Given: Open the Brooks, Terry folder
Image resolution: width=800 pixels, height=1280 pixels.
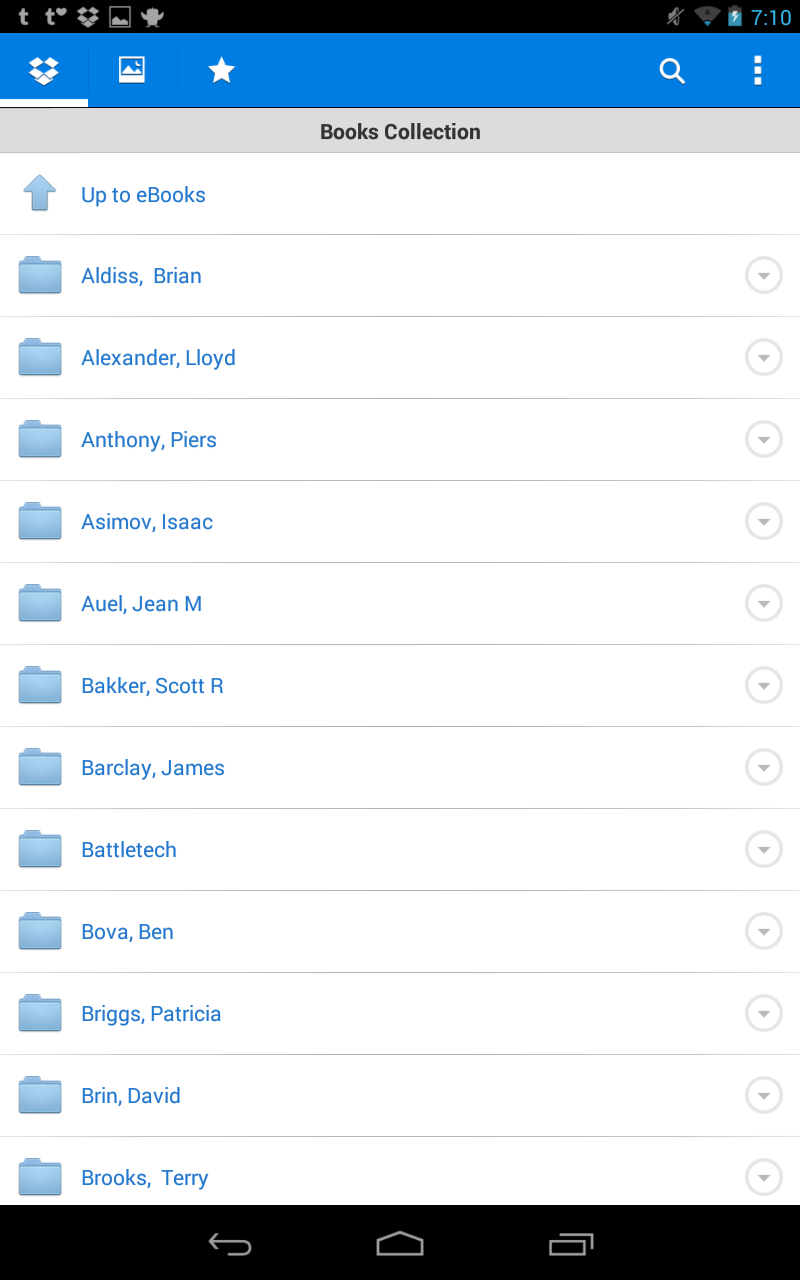Looking at the screenshot, I should (145, 1178).
